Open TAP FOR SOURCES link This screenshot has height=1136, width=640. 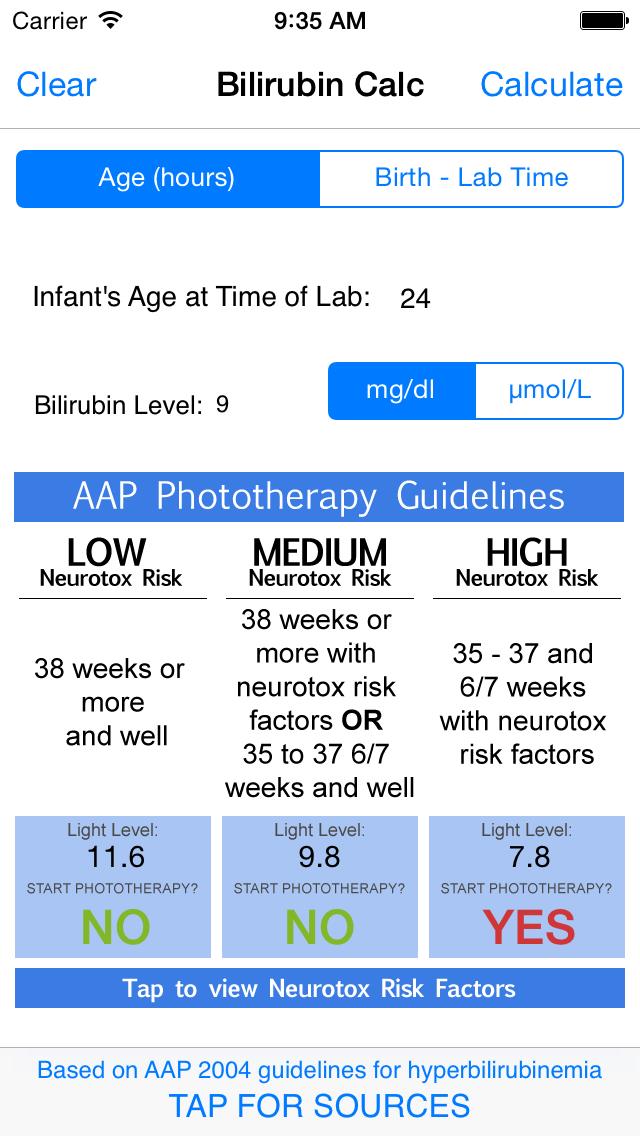[319, 1105]
